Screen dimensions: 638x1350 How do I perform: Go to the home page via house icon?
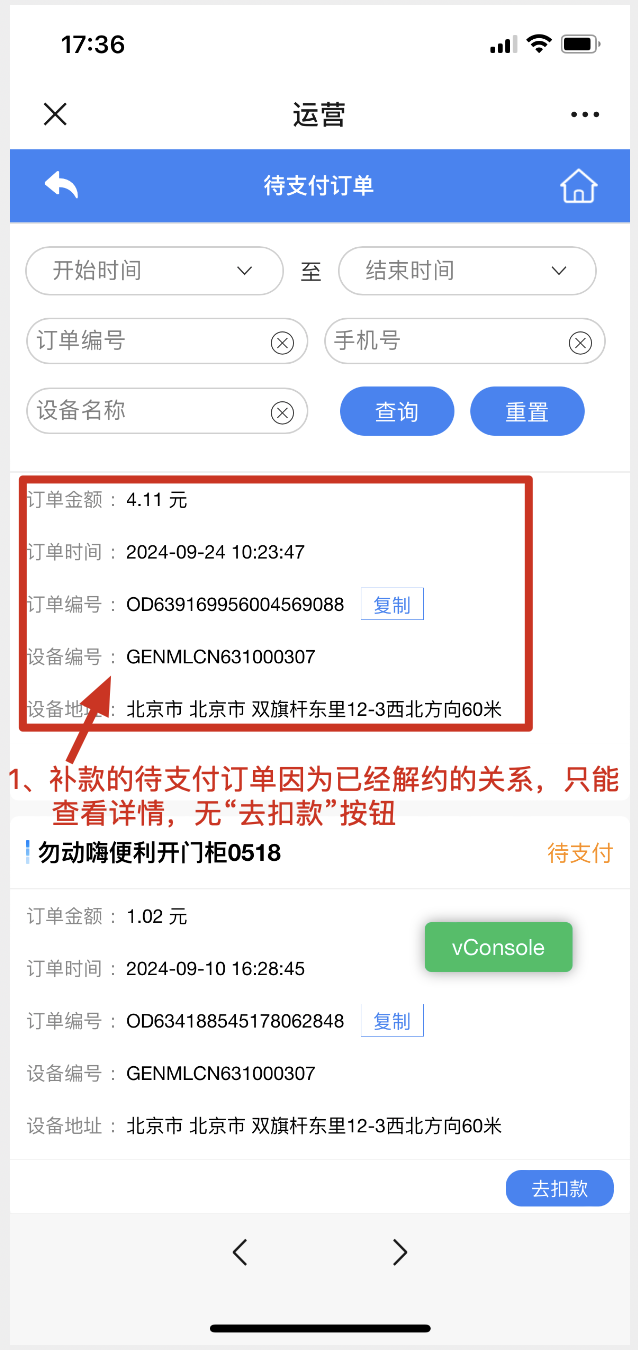578,186
